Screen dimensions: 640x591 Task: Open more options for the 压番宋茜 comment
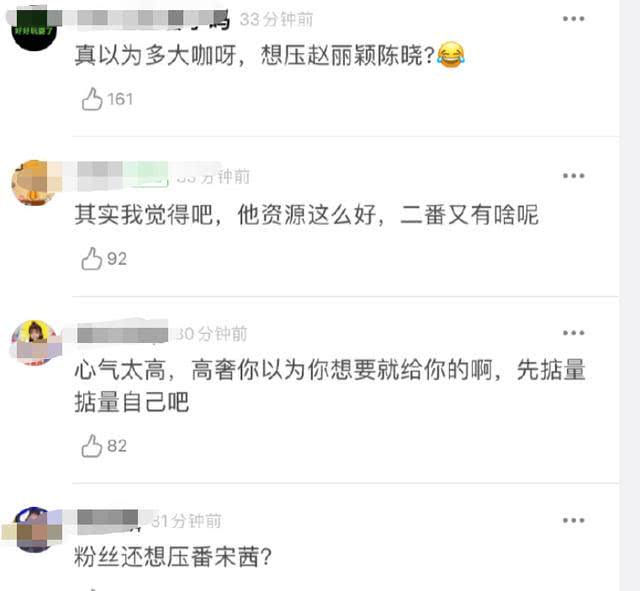click(x=573, y=520)
